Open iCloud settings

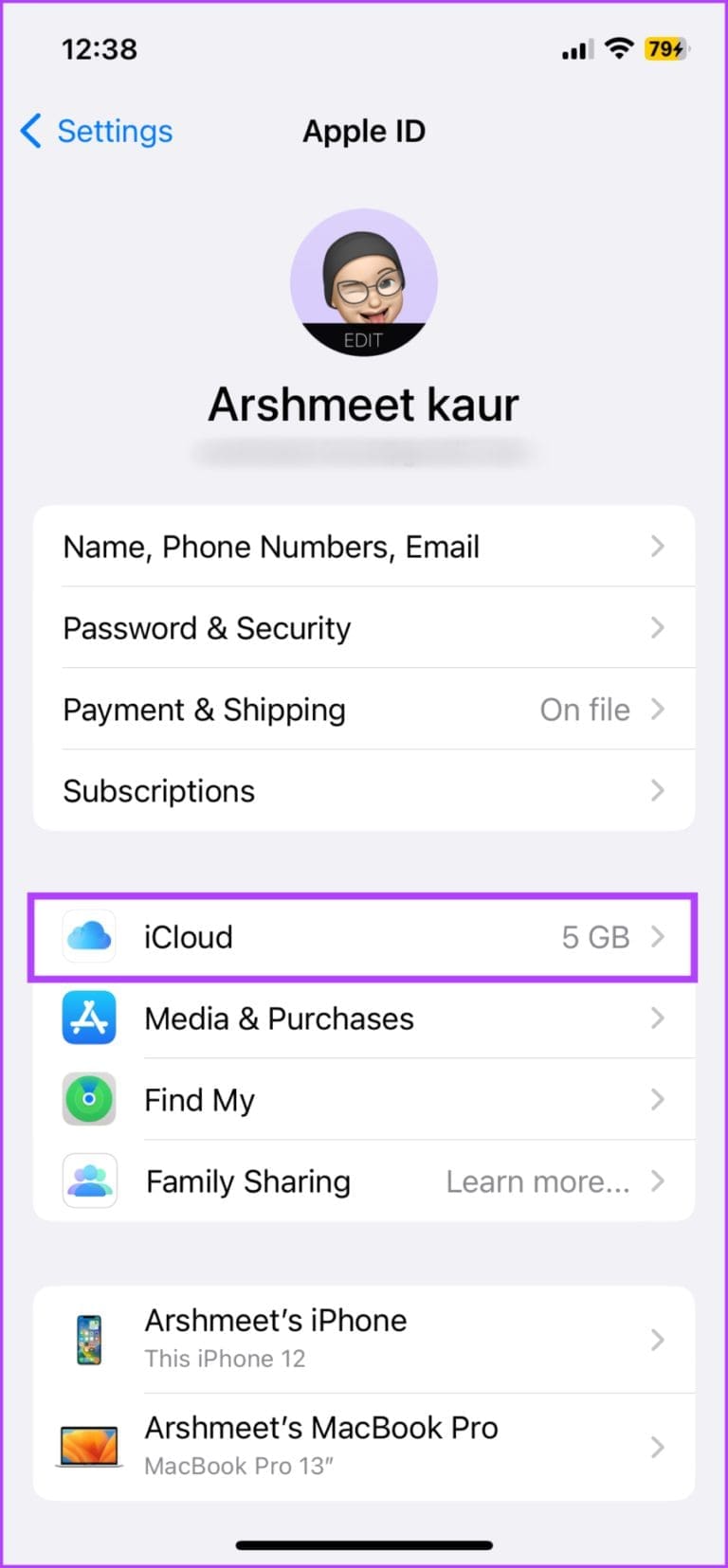coord(364,937)
